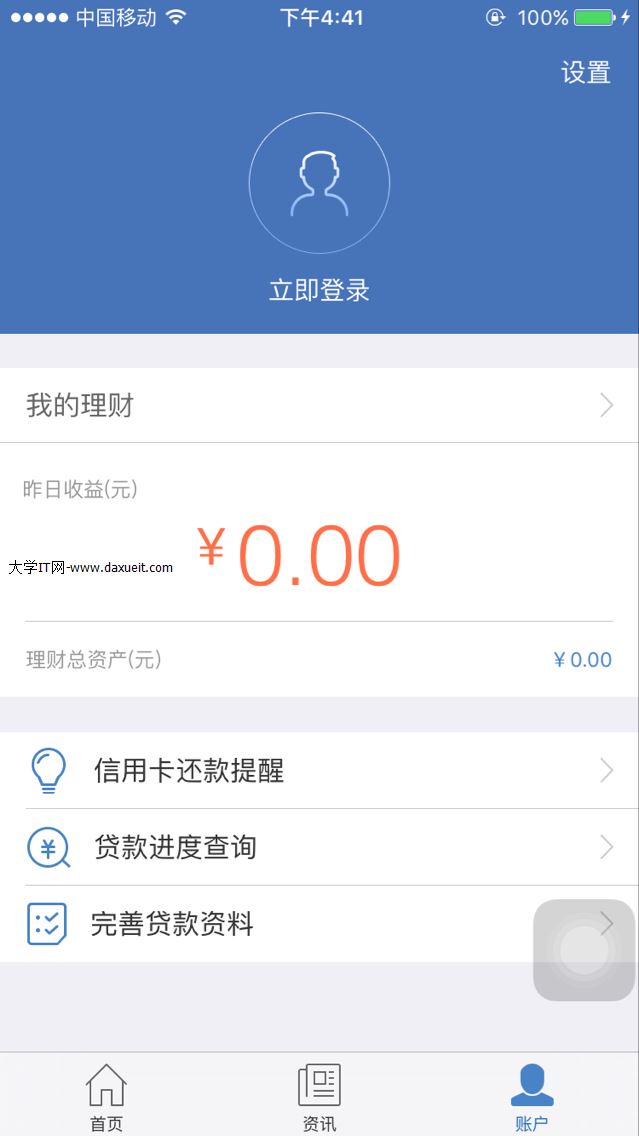Open 信用卡还款提醒
The height and width of the screenshot is (1136, 639).
tap(319, 771)
